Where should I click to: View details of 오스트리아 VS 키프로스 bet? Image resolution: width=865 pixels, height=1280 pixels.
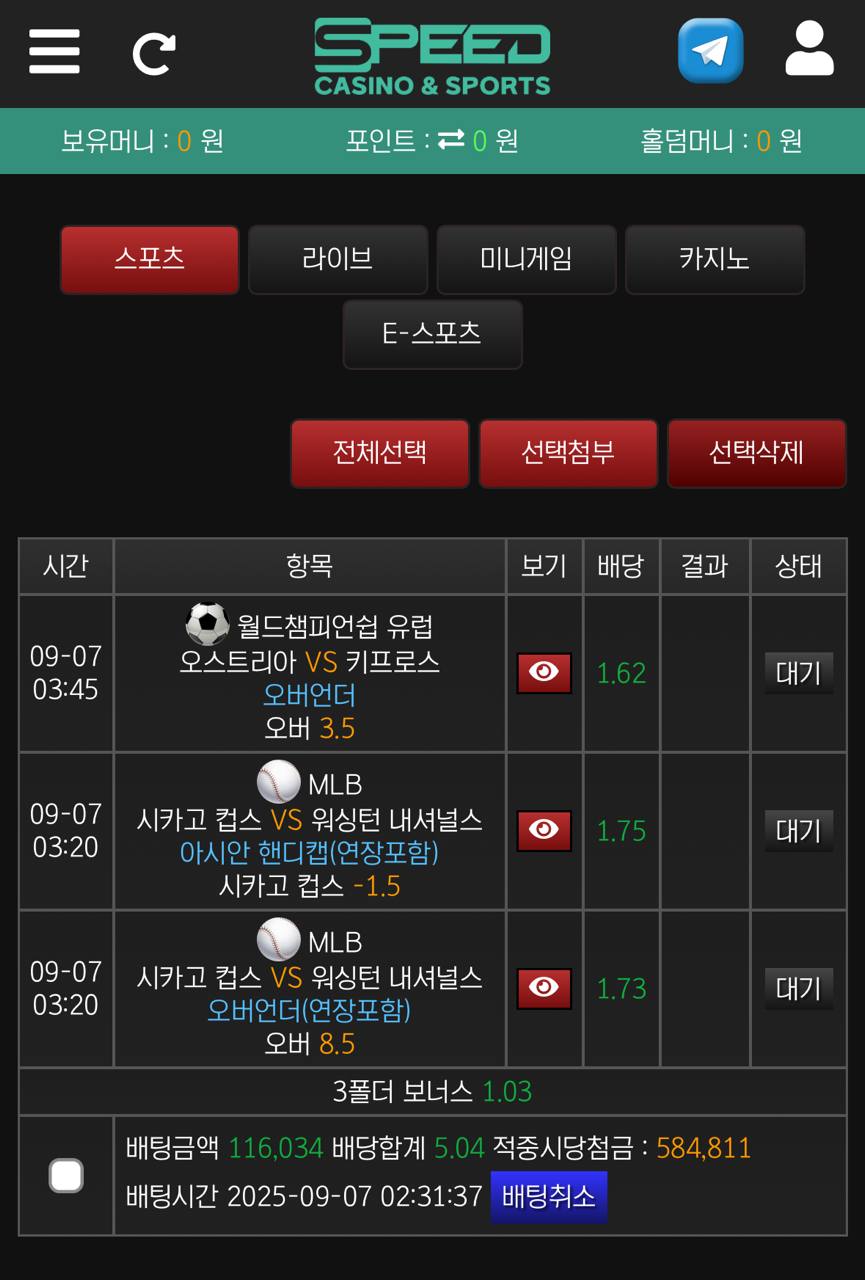tap(544, 673)
